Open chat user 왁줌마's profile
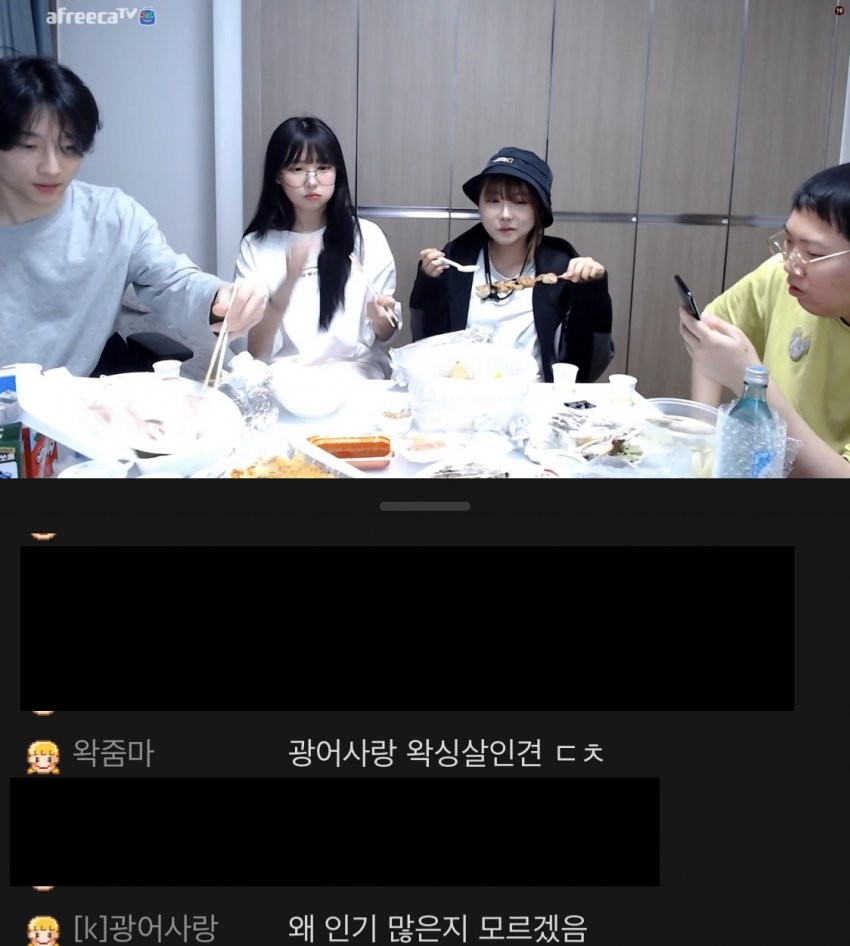850x946 pixels. pyautogui.click(x=113, y=753)
